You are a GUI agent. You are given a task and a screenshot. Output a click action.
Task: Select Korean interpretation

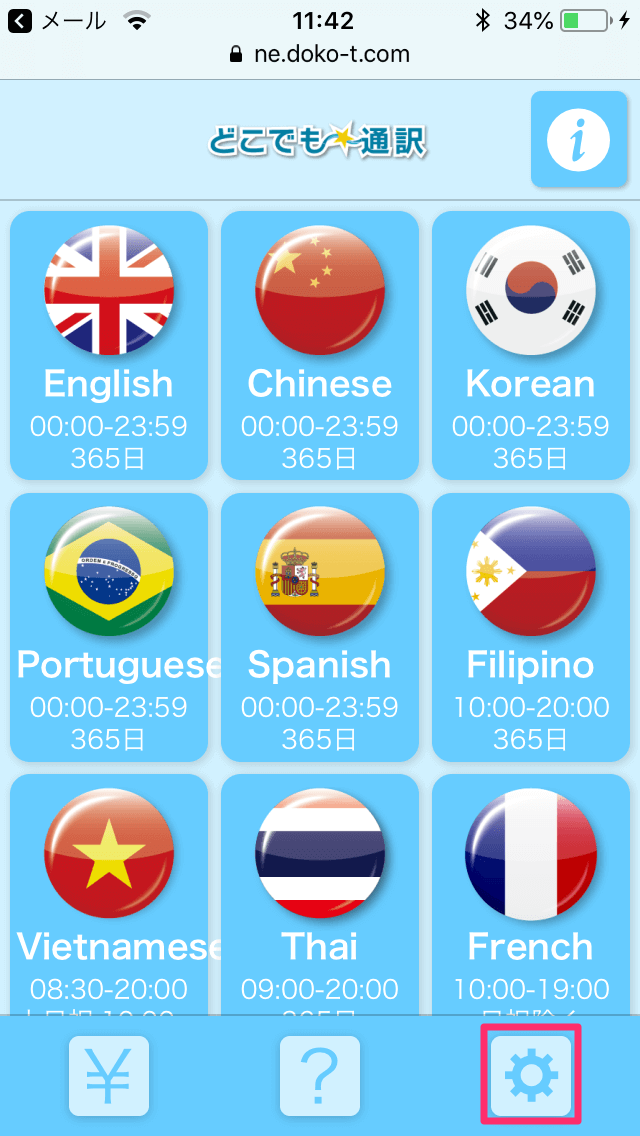(530, 345)
